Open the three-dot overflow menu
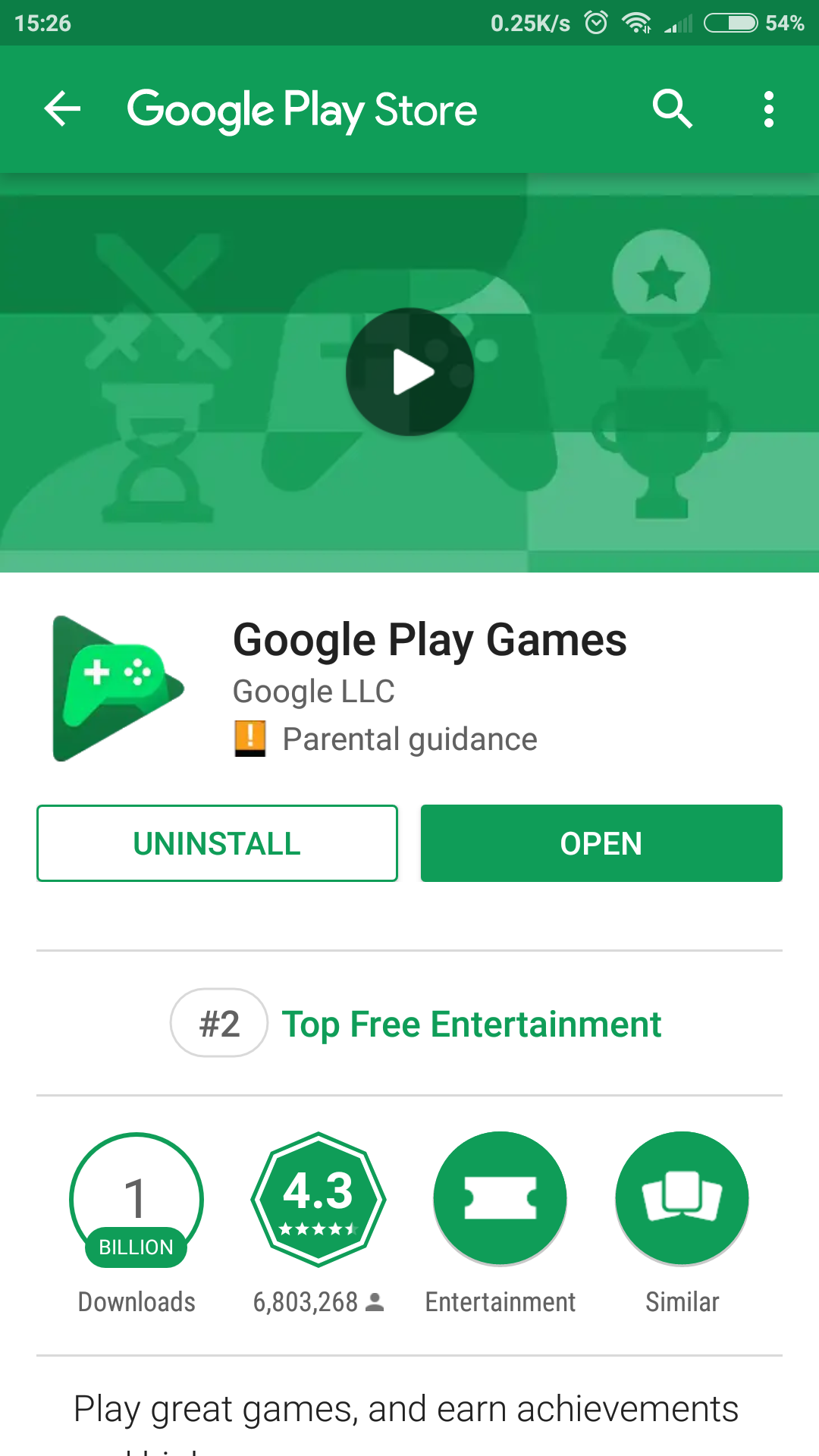 tap(768, 109)
